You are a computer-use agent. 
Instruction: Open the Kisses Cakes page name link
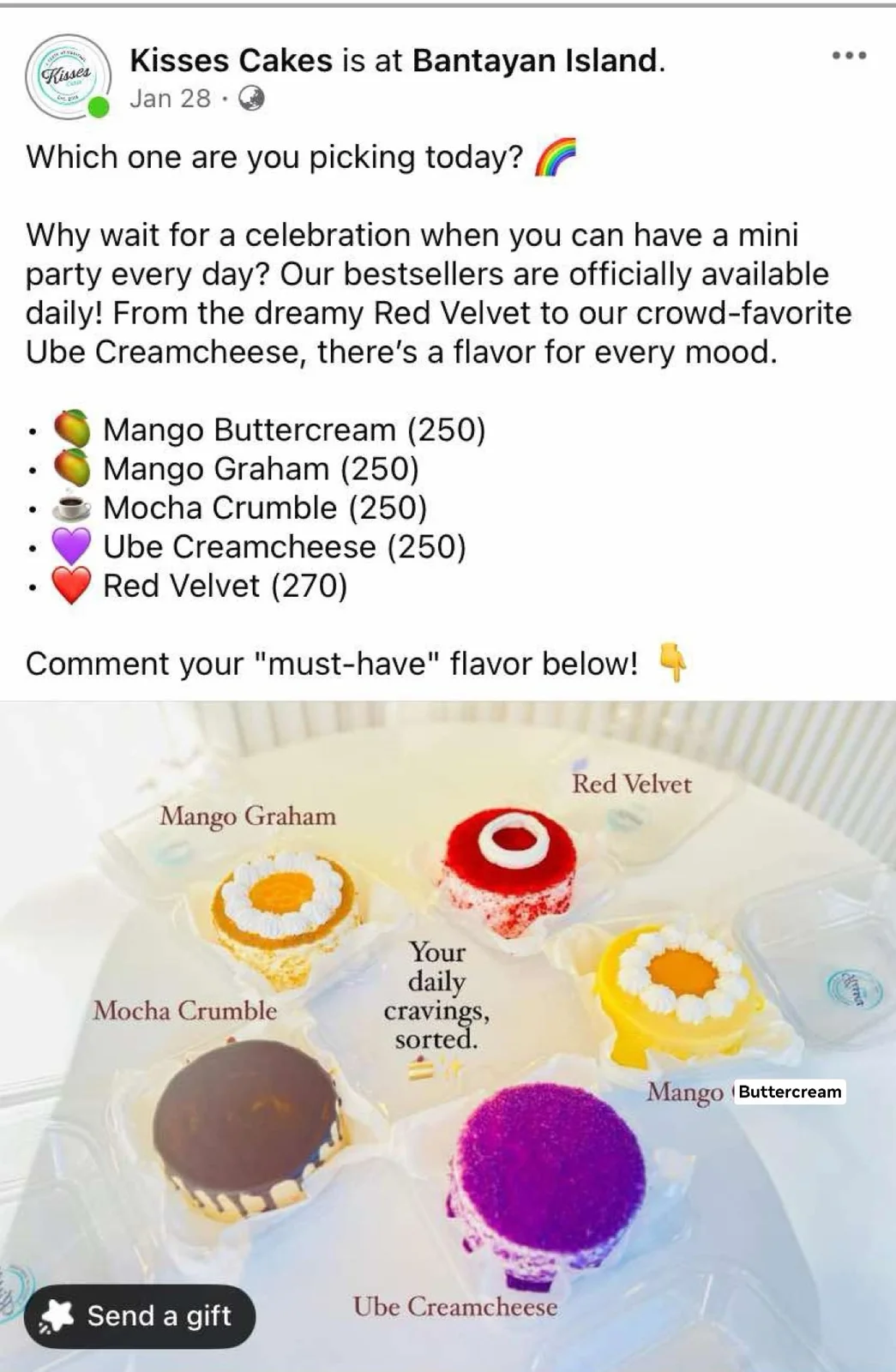231,61
